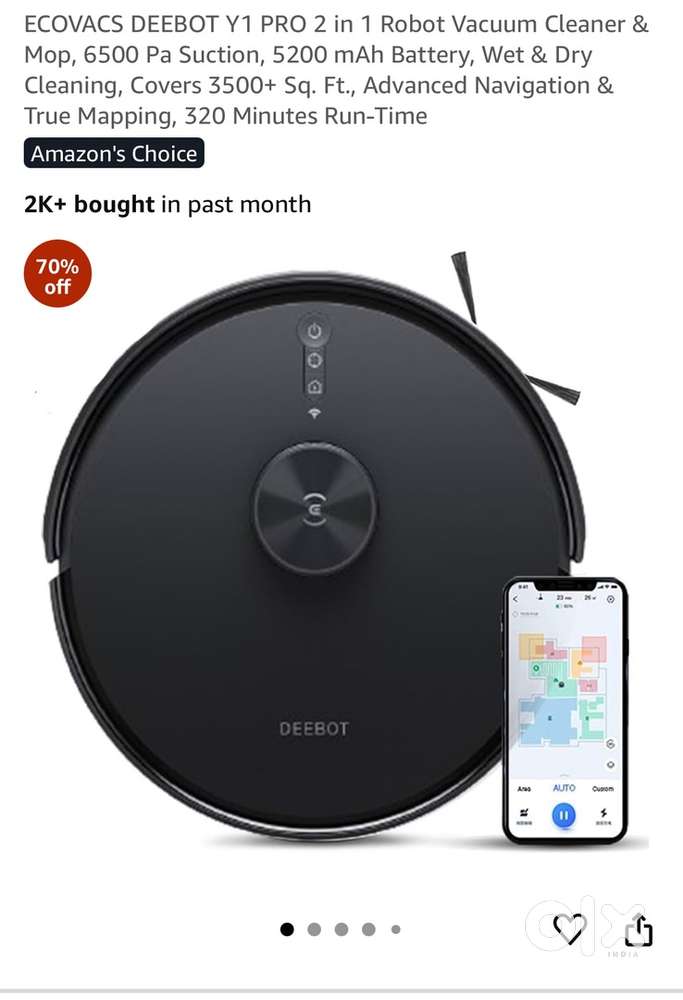Share this DEEBOT product listing
The height and width of the screenshot is (1000, 683).
(x=638, y=930)
